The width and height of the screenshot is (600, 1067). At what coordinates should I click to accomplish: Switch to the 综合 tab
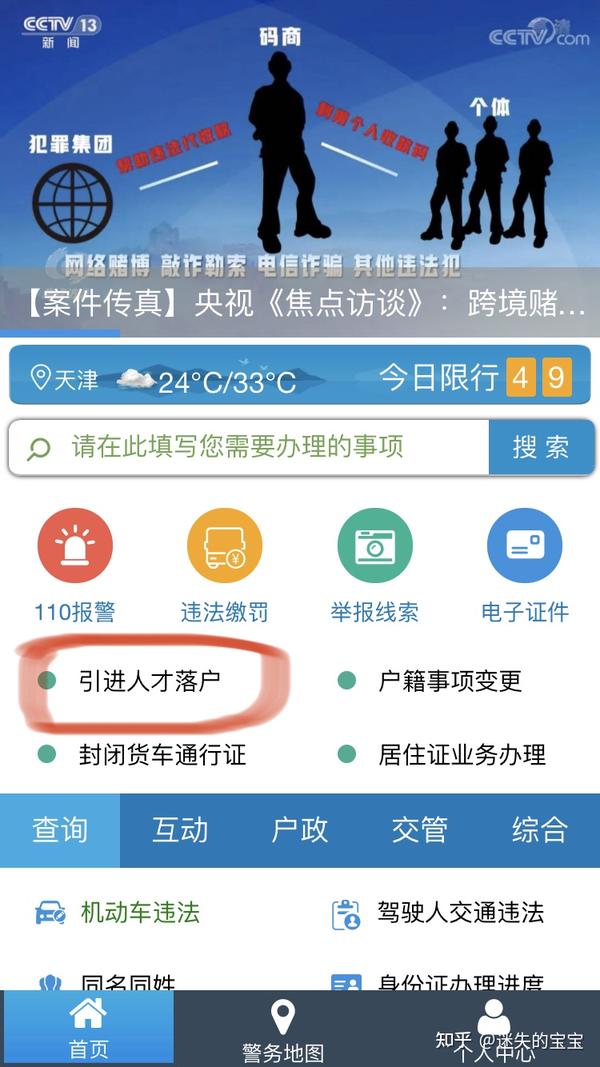(540, 830)
